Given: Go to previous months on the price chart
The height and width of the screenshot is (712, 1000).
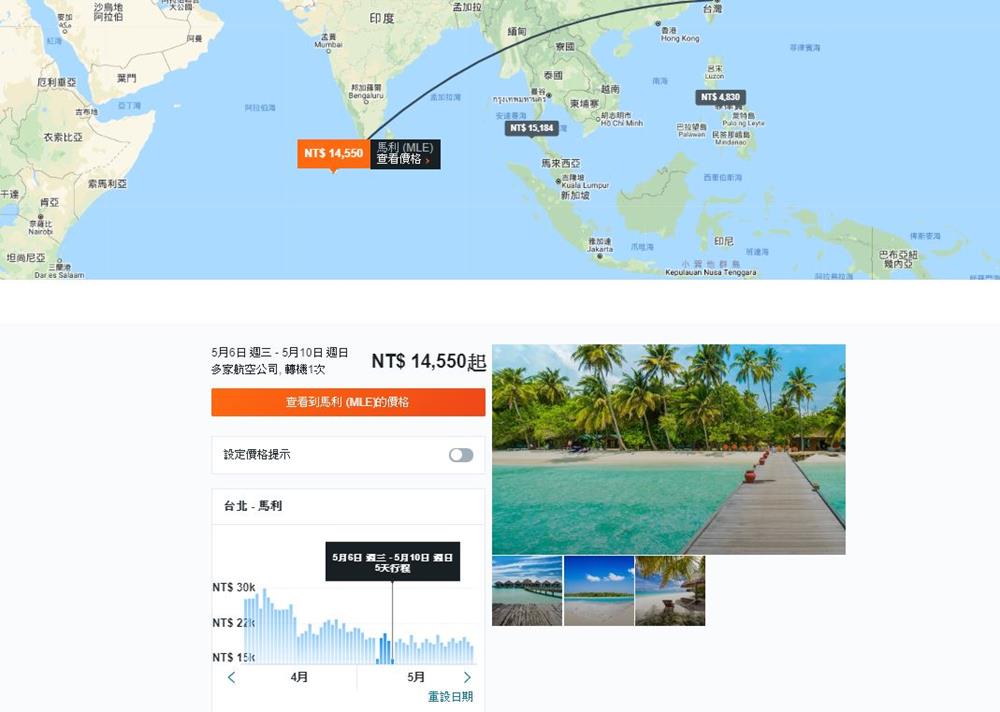Looking at the screenshot, I should click(x=231, y=677).
